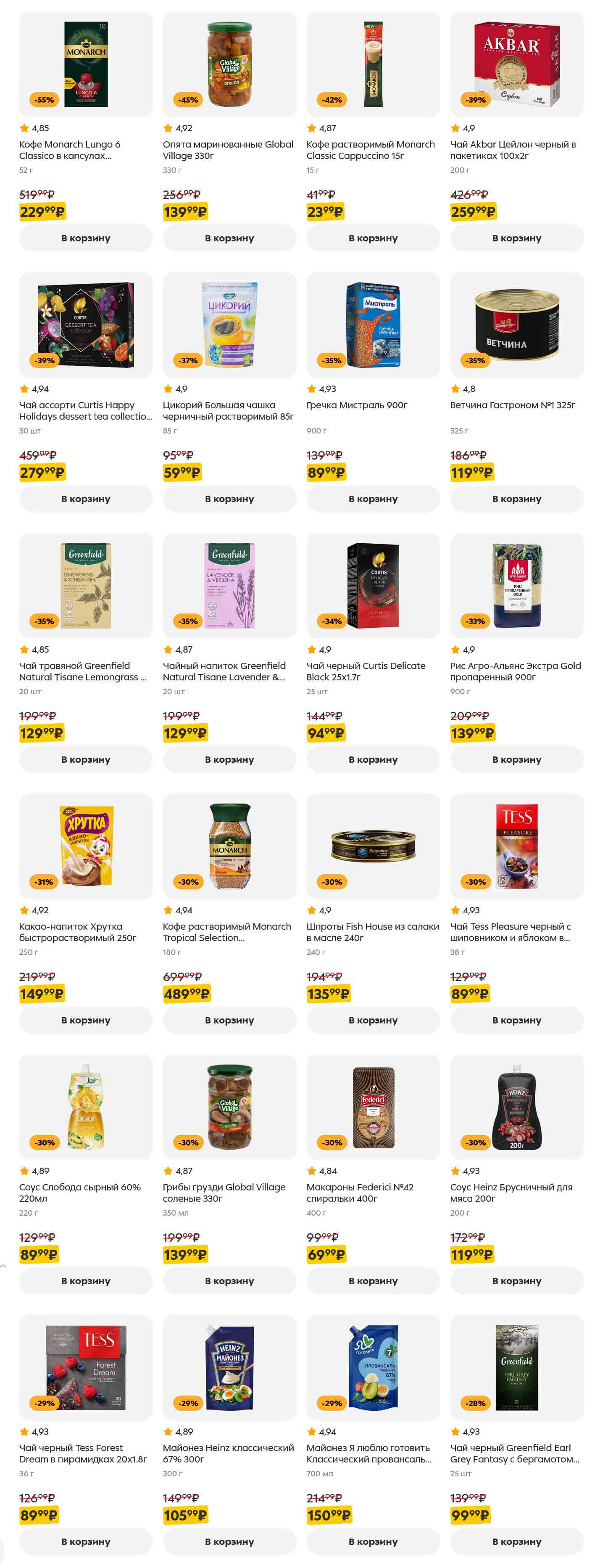Add Хрутка cocoa drink to cart

click(x=86, y=1020)
